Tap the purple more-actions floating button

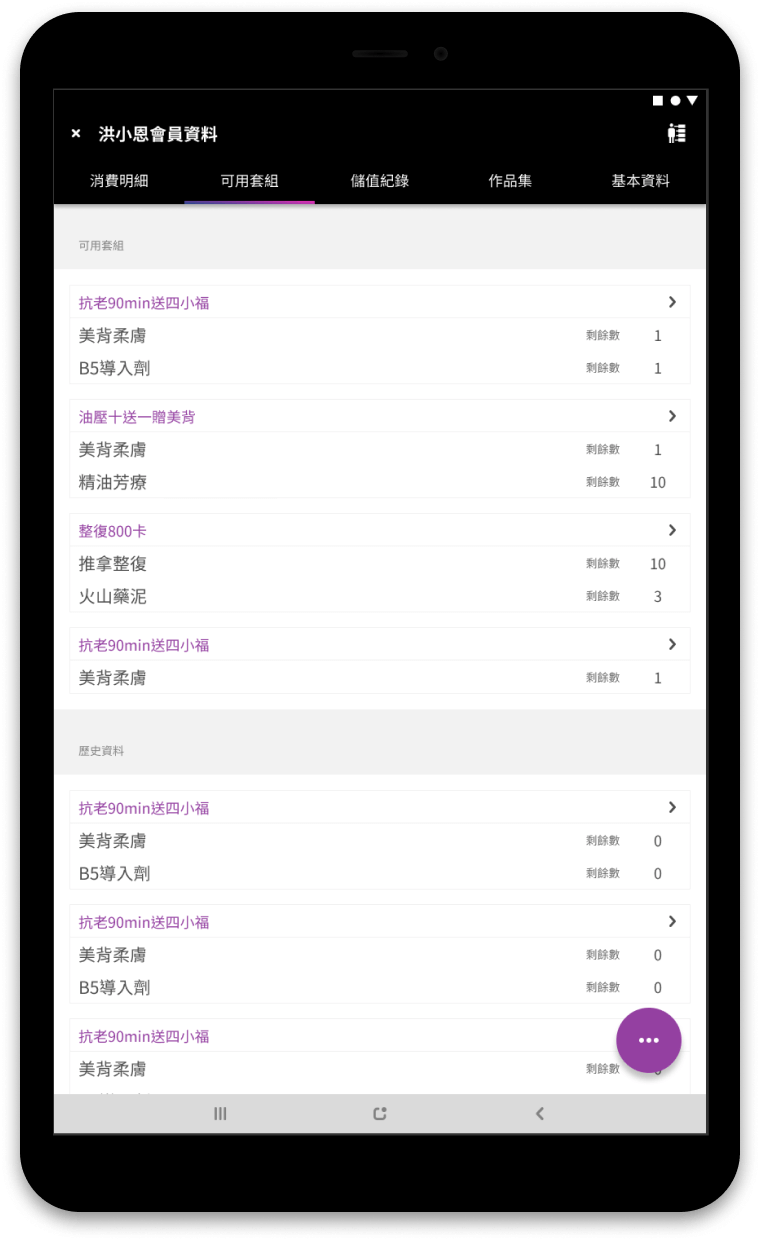point(649,1040)
